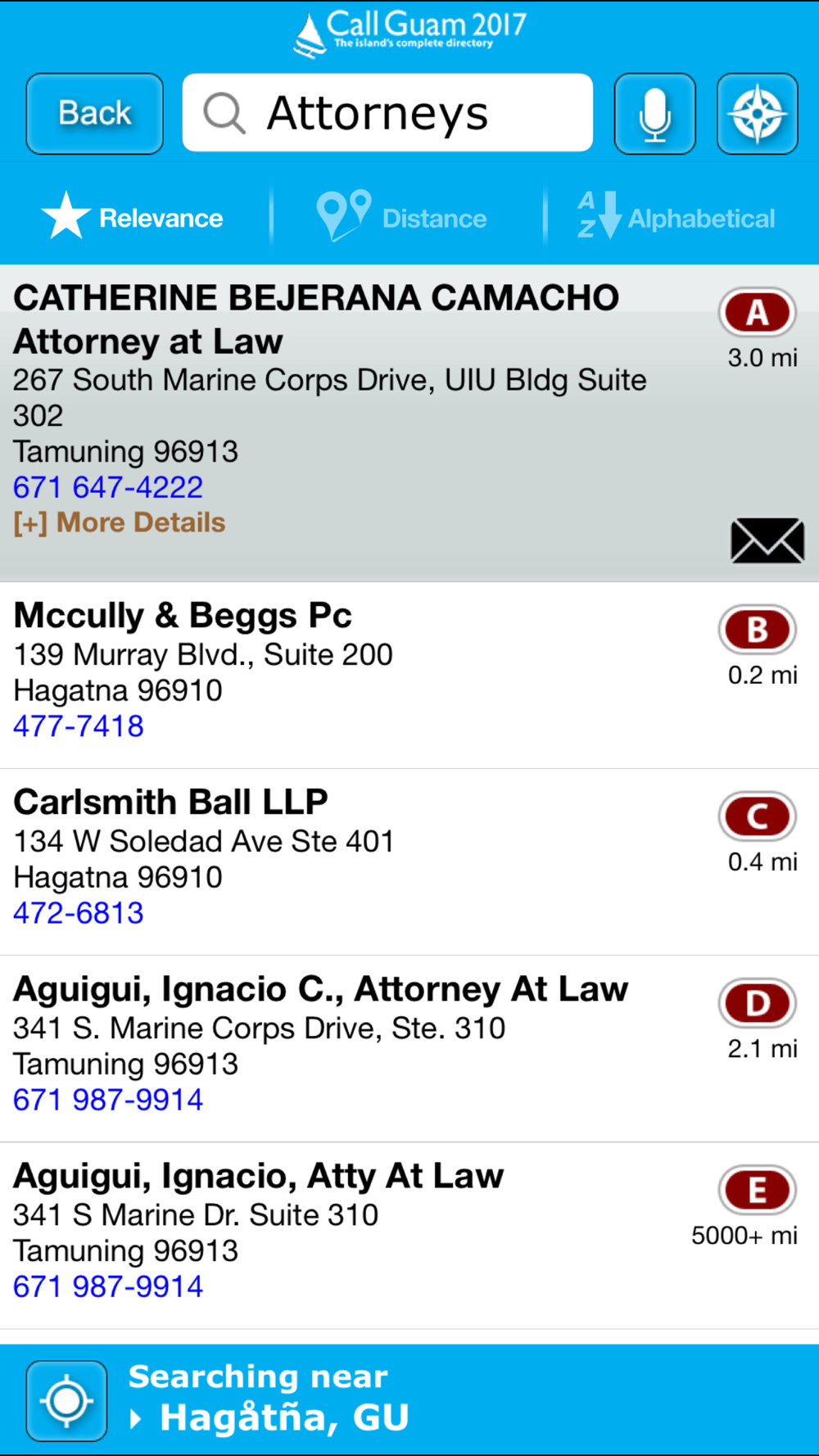Edit the Attorneys search field
The image size is (819, 1456).
pos(387,113)
